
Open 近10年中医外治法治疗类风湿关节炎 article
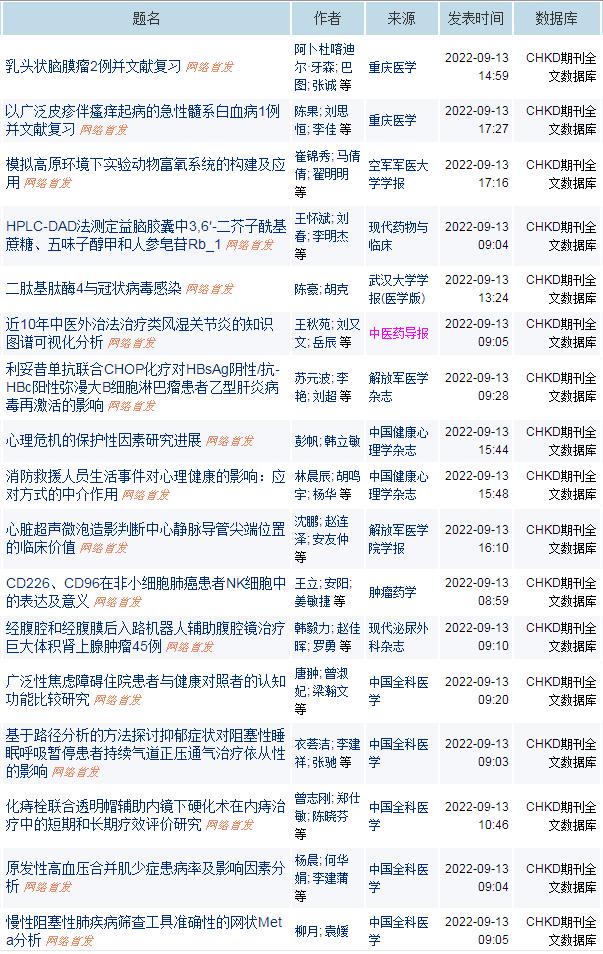coord(140,324)
